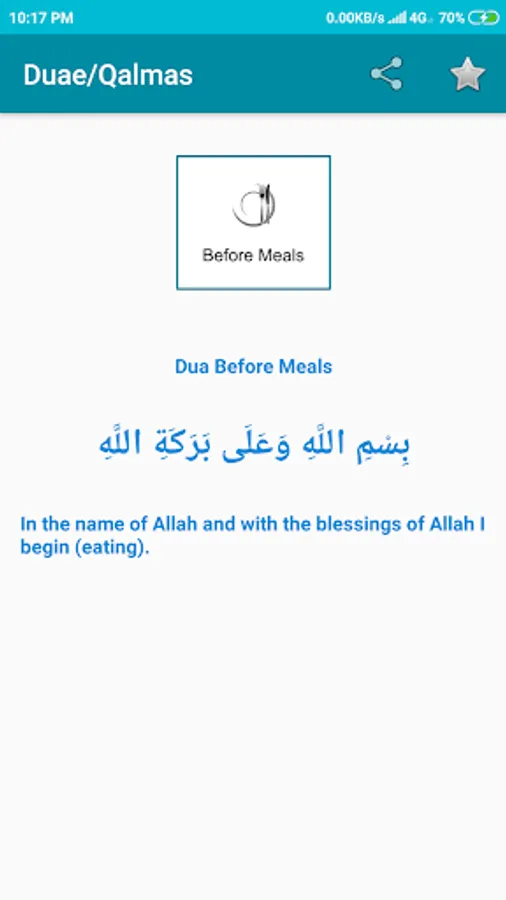
Task: Mark this dua as favorite with the star
Action: tap(468, 74)
